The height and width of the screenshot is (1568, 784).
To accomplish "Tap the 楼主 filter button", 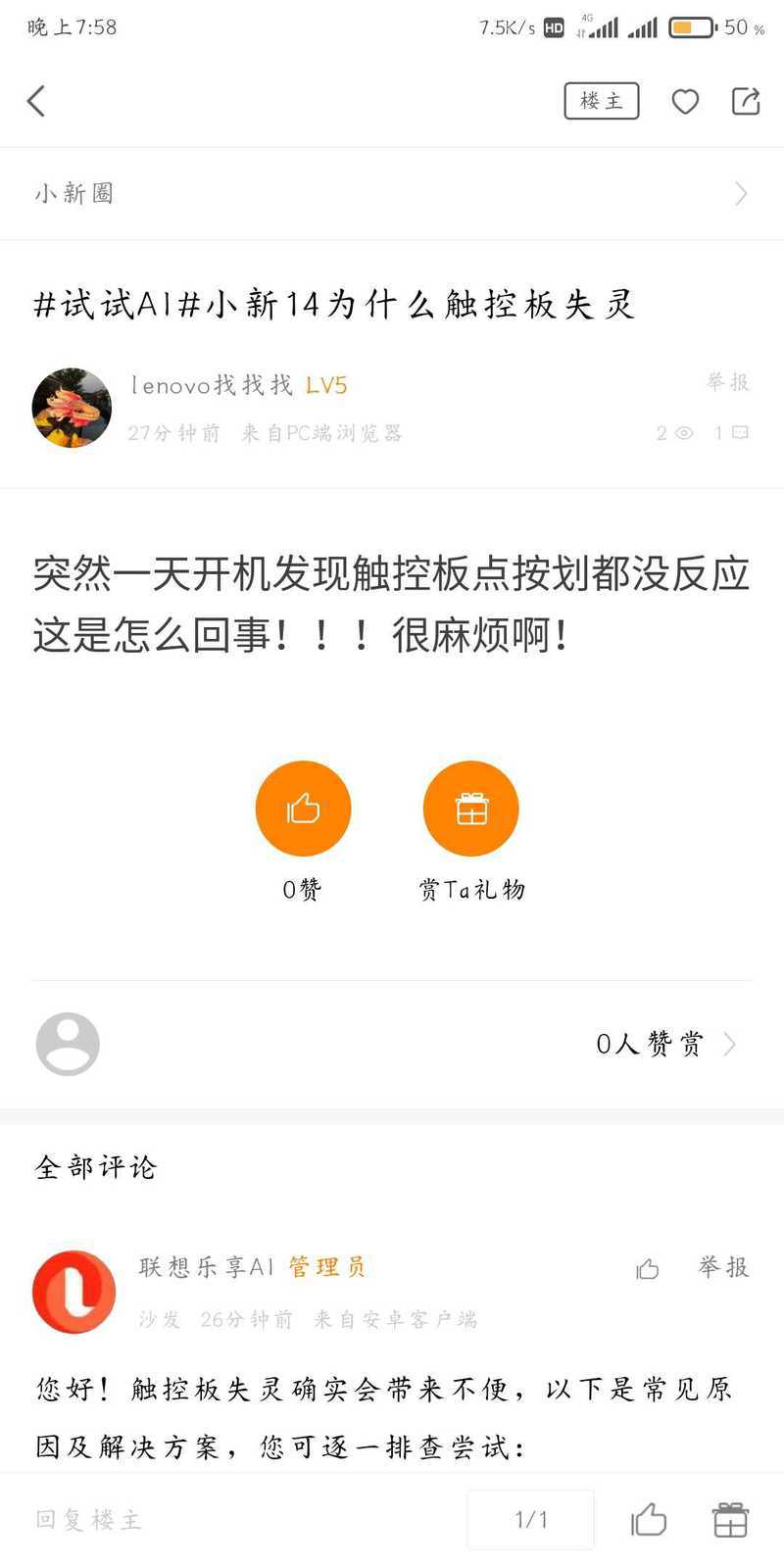I will pos(601,101).
